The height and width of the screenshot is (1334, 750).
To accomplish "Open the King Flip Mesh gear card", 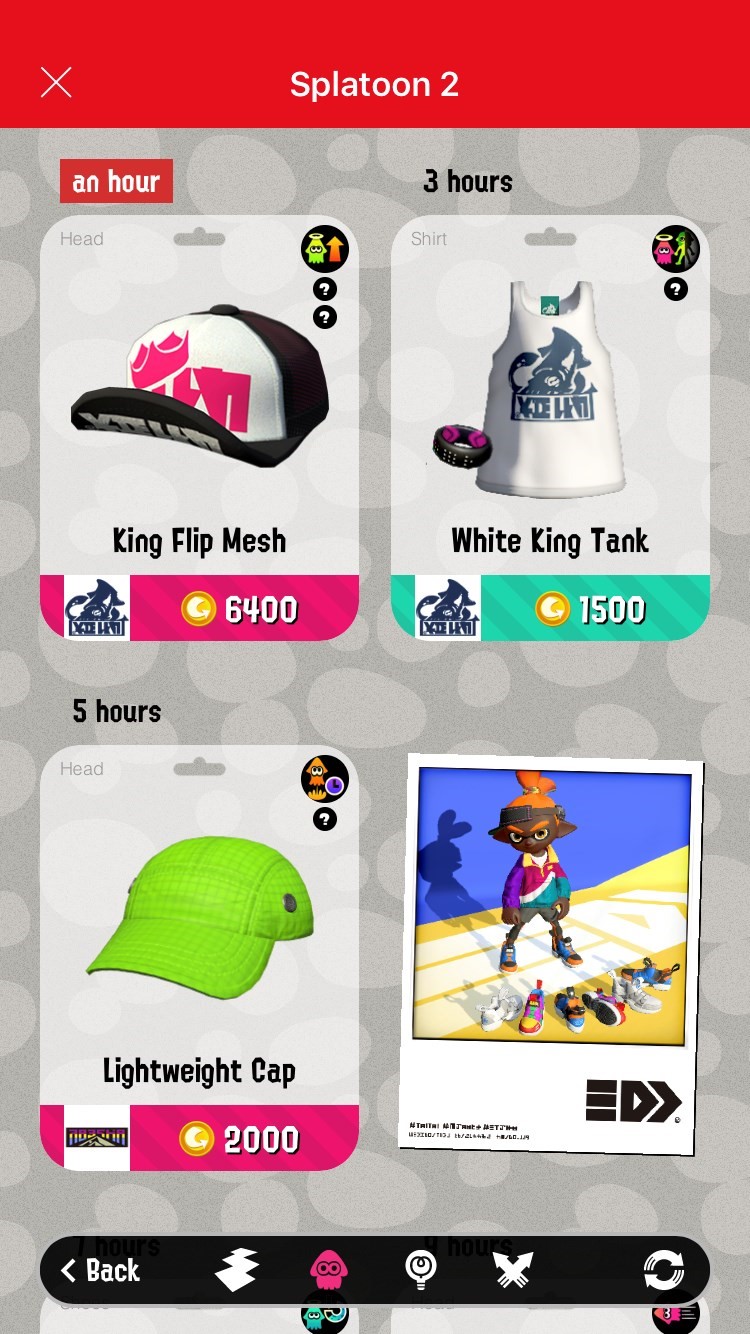I will (x=199, y=428).
